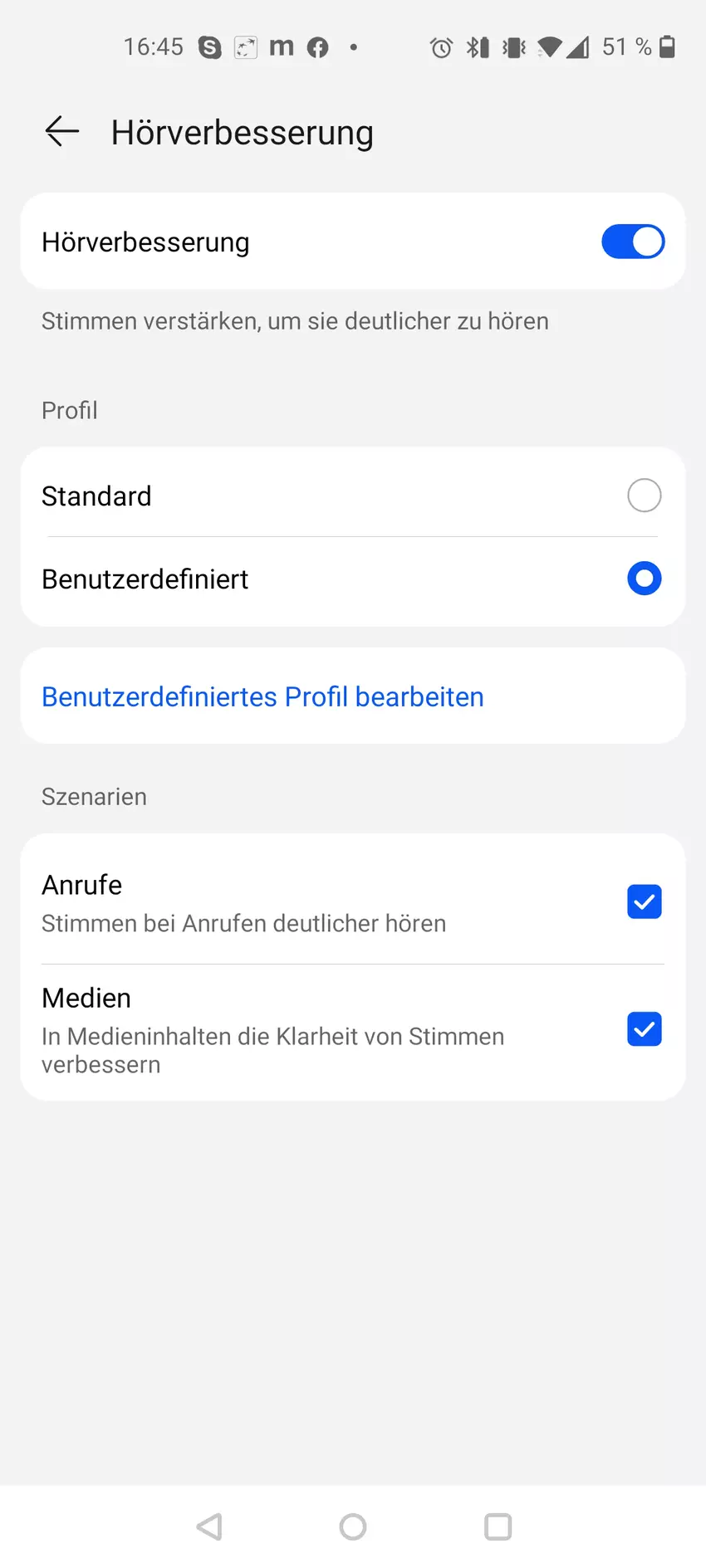Go back from Hörverbesserung settings
This screenshot has width=706, height=1568.
(61, 131)
